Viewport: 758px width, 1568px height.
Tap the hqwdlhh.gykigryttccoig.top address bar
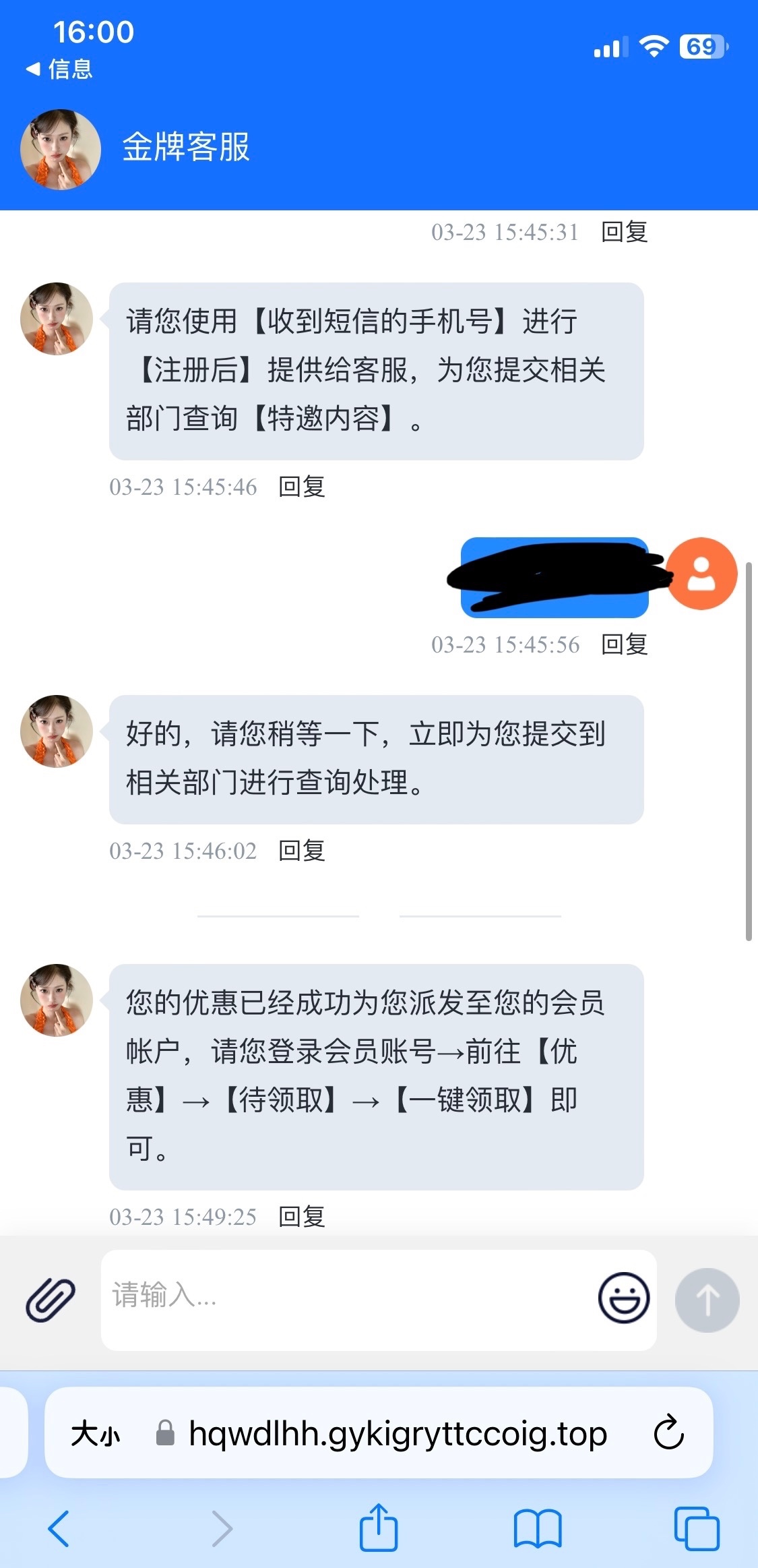coord(398,1433)
